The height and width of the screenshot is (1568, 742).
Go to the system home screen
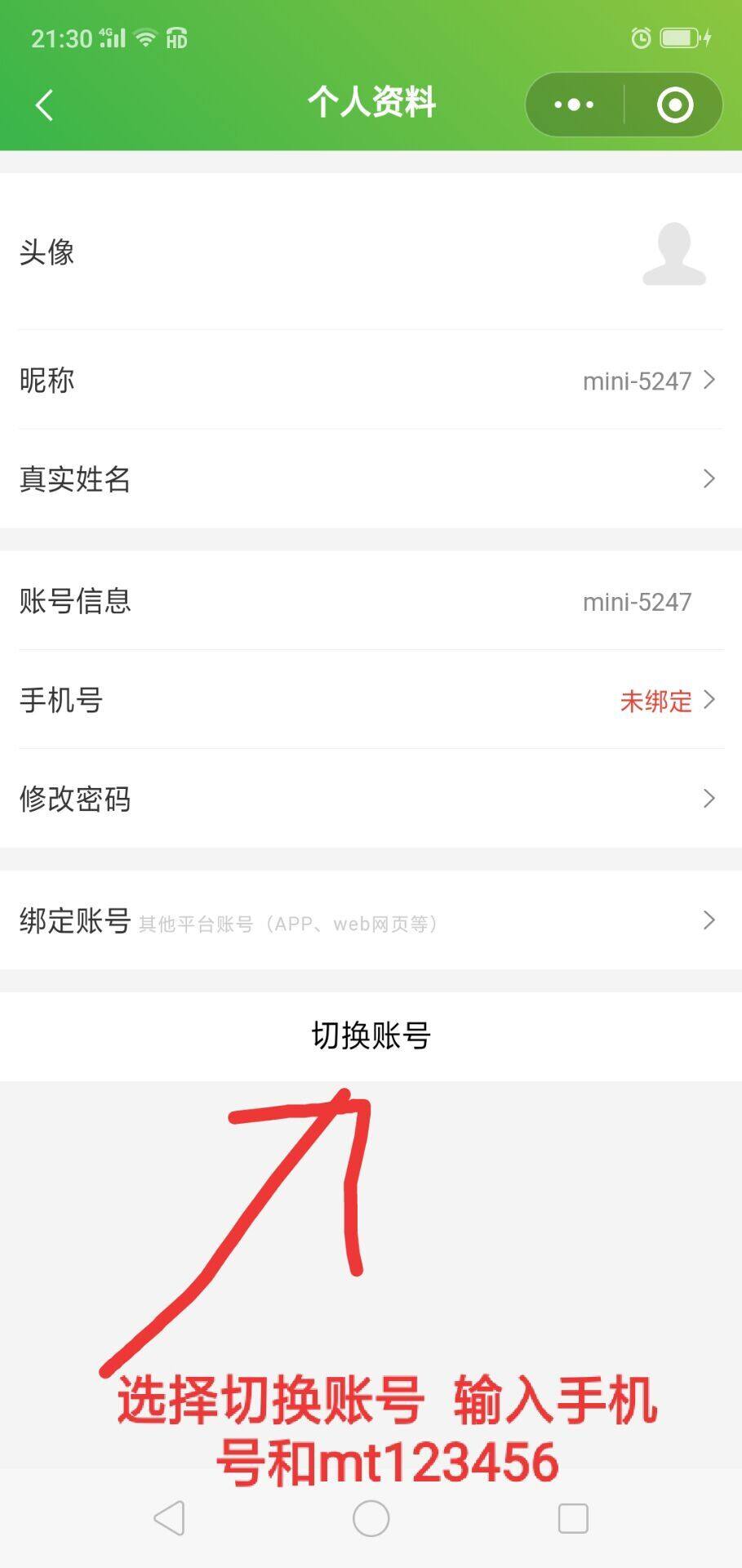click(x=371, y=1518)
